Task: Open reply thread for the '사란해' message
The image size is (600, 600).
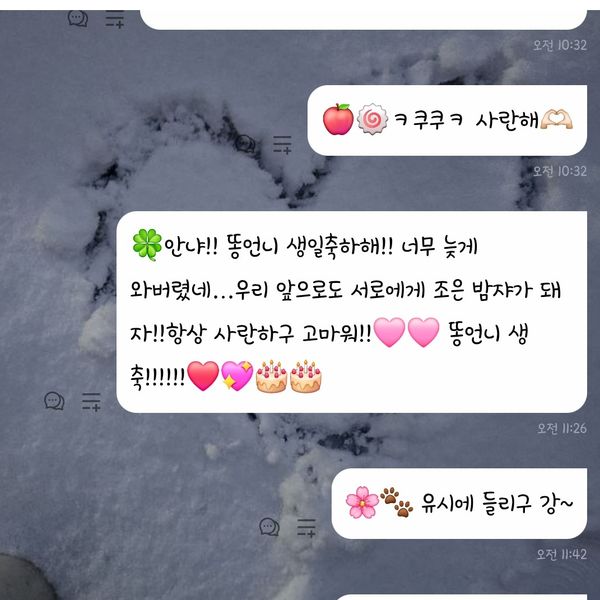Action: pyautogui.click(x=245, y=143)
